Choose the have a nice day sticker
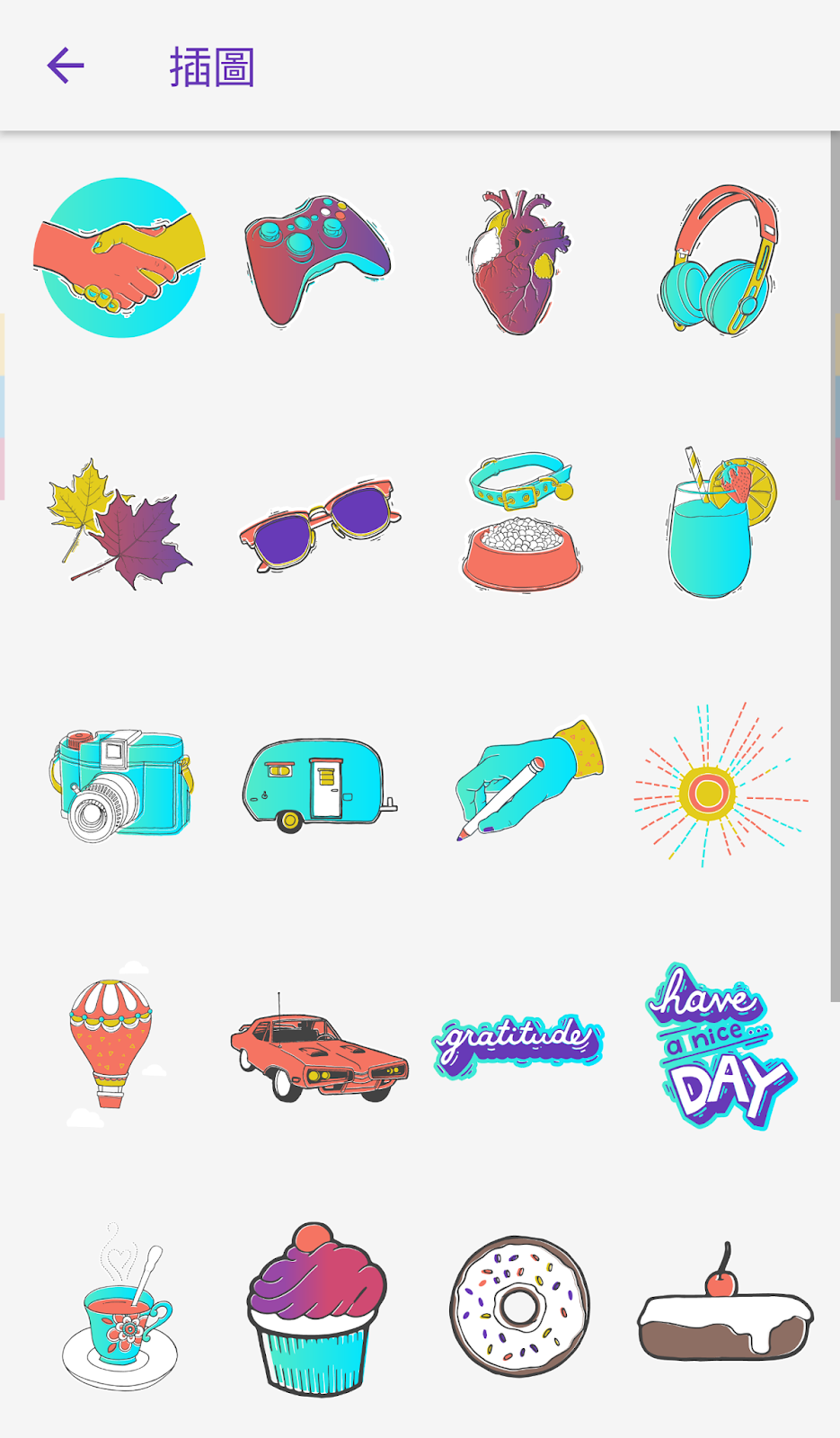 [x=721, y=1046]
